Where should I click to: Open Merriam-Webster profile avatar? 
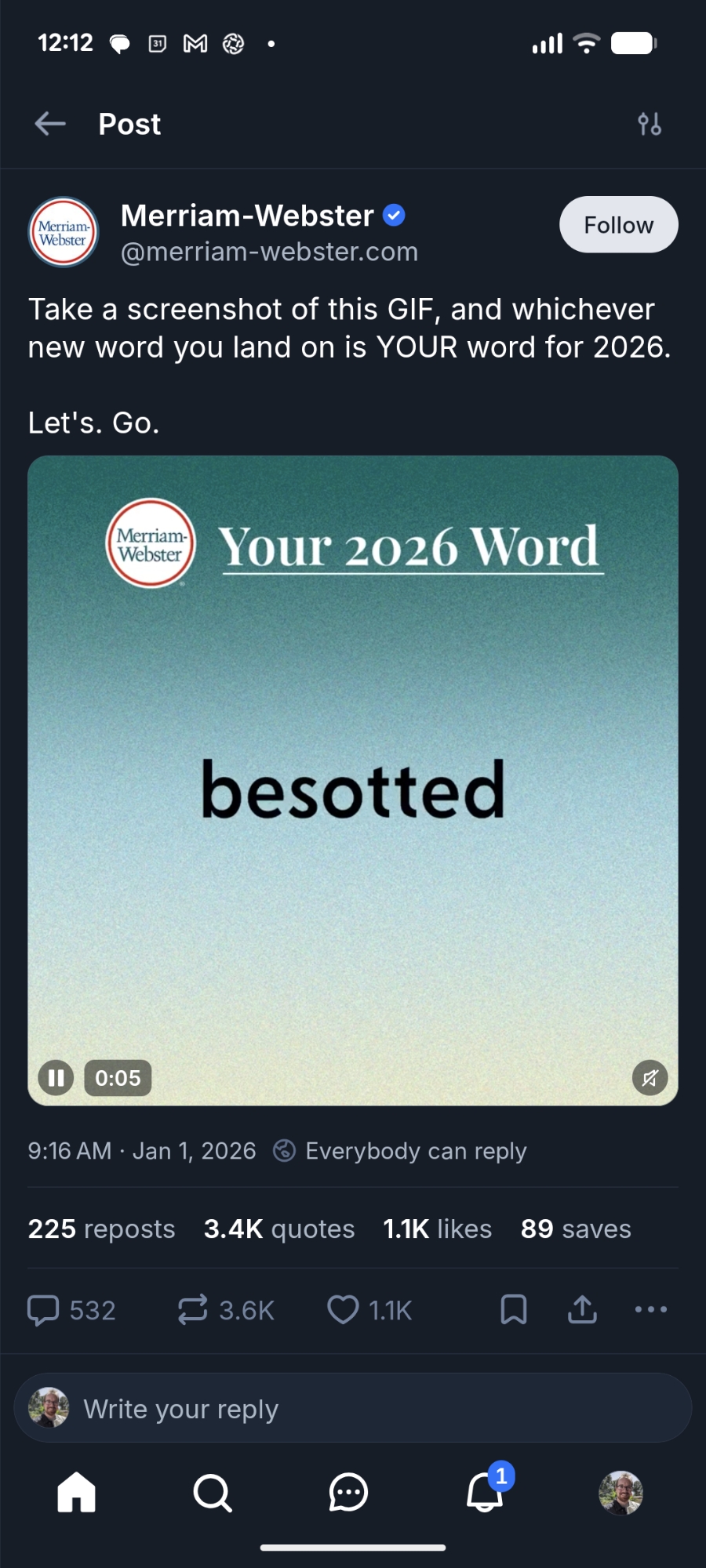click(x=64, y=232)
